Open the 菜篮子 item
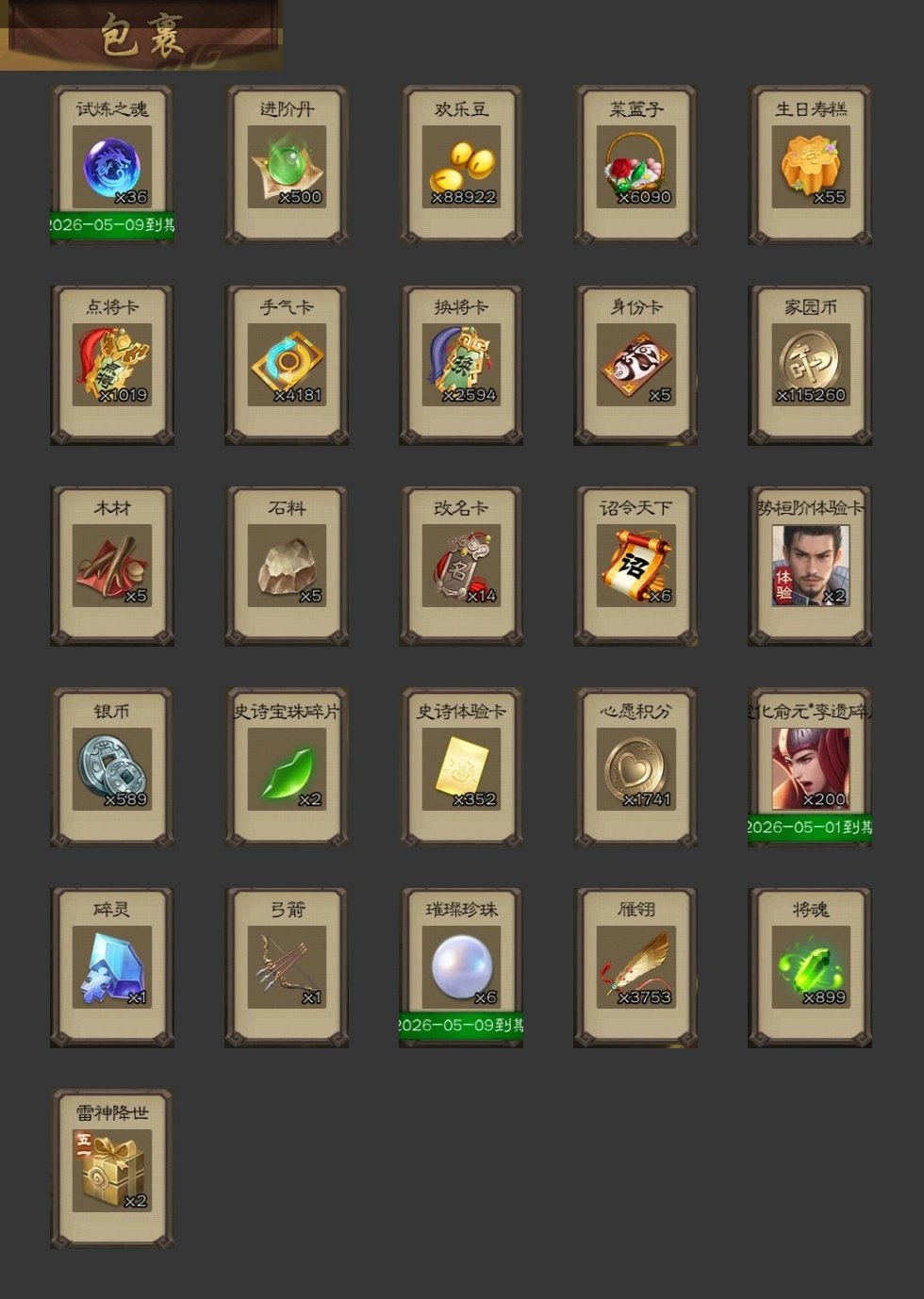The width and height of the screenshot is (924, 1299). pyautogui.click(x=635, y=167)
